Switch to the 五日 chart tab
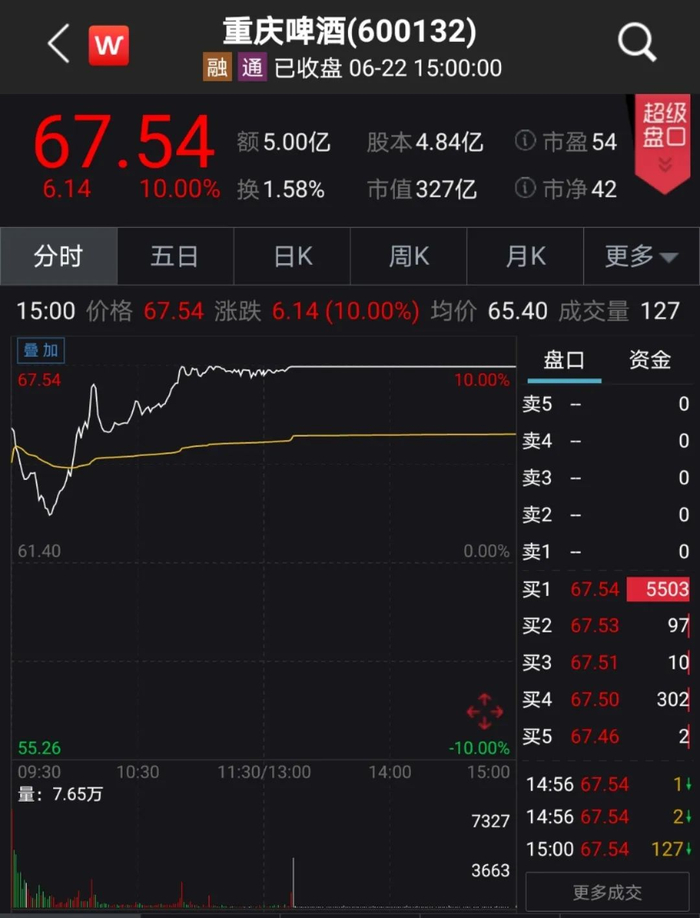The width and height of the screenshot is (700, 918). (x=175, y=257)
